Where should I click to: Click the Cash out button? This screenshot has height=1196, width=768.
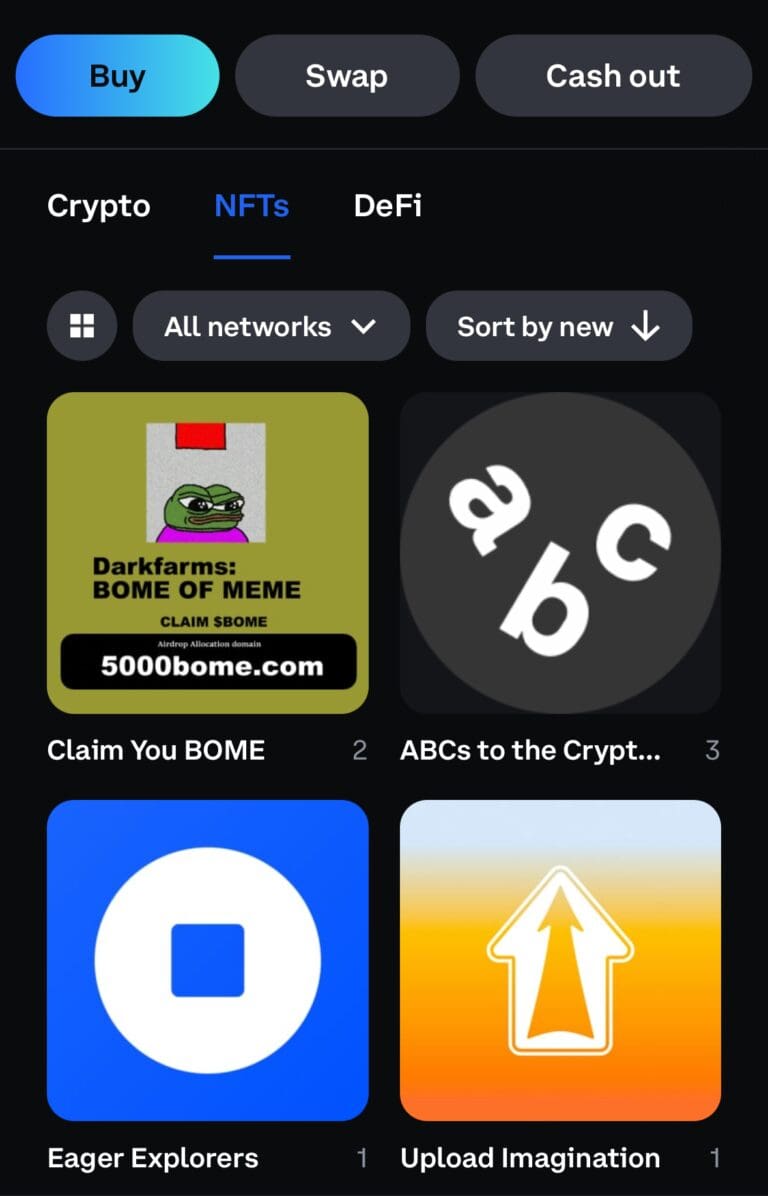pos(614,75)
